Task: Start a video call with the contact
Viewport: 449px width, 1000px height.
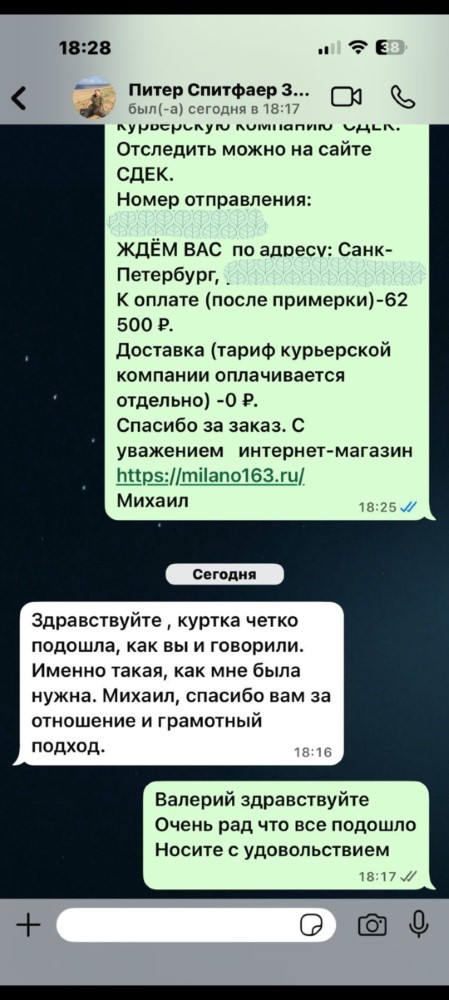Action: [x=346, y=97]
